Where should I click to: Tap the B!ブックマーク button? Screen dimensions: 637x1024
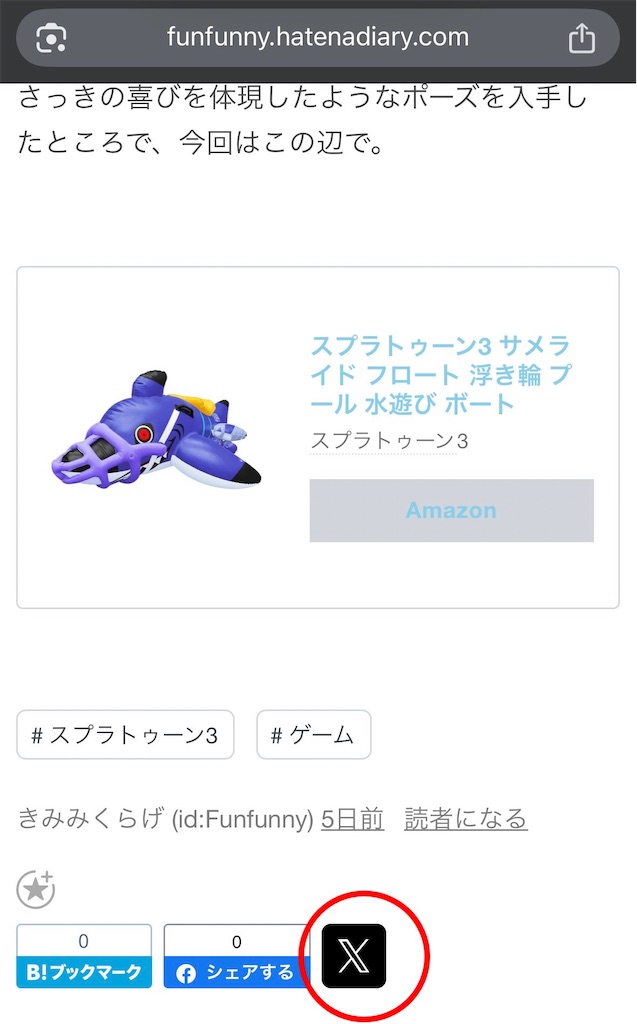pos(84,956)
